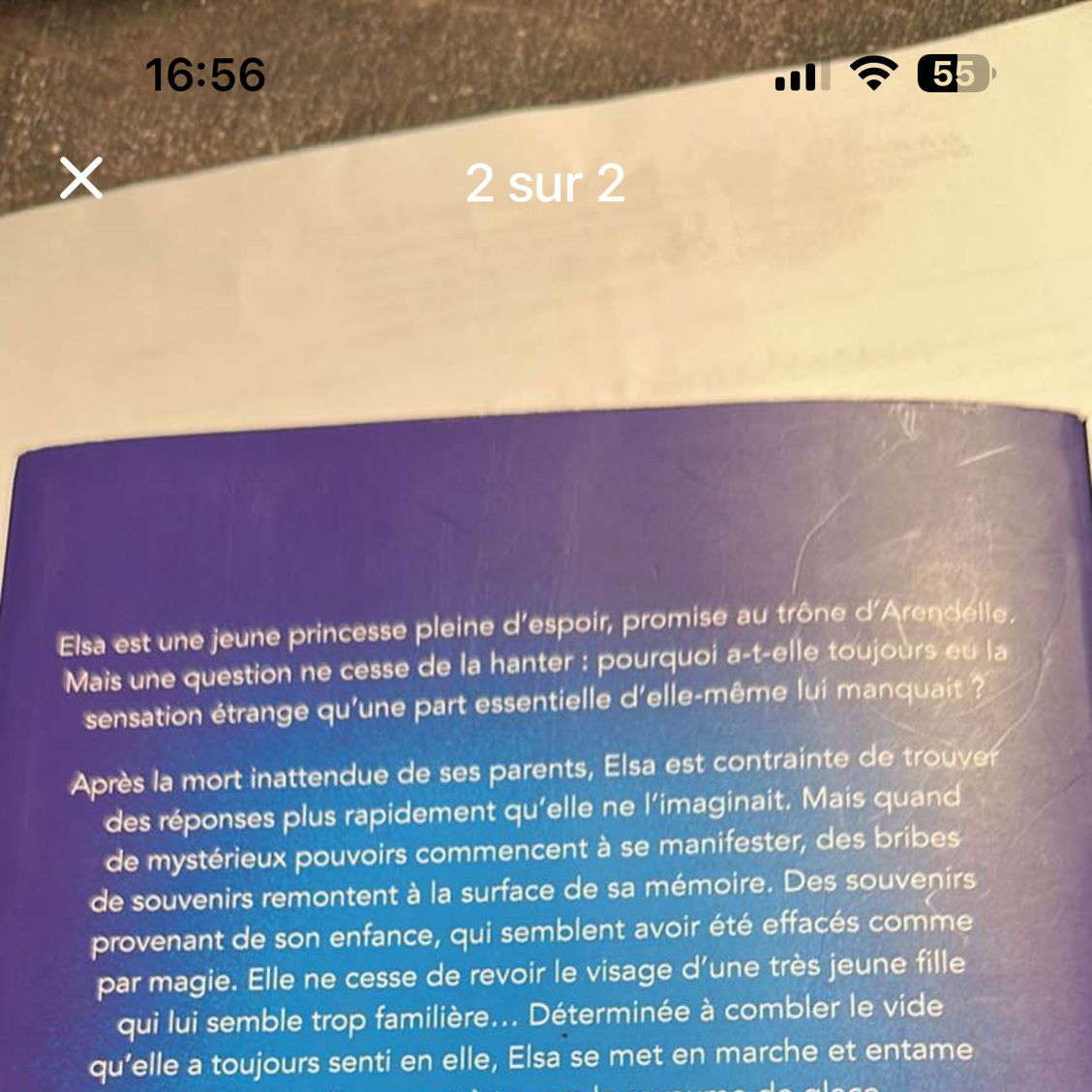Close the photo viewer
Viewport: 1092px width, 1092px height.
pyautogui.click(x=81, y=178)
